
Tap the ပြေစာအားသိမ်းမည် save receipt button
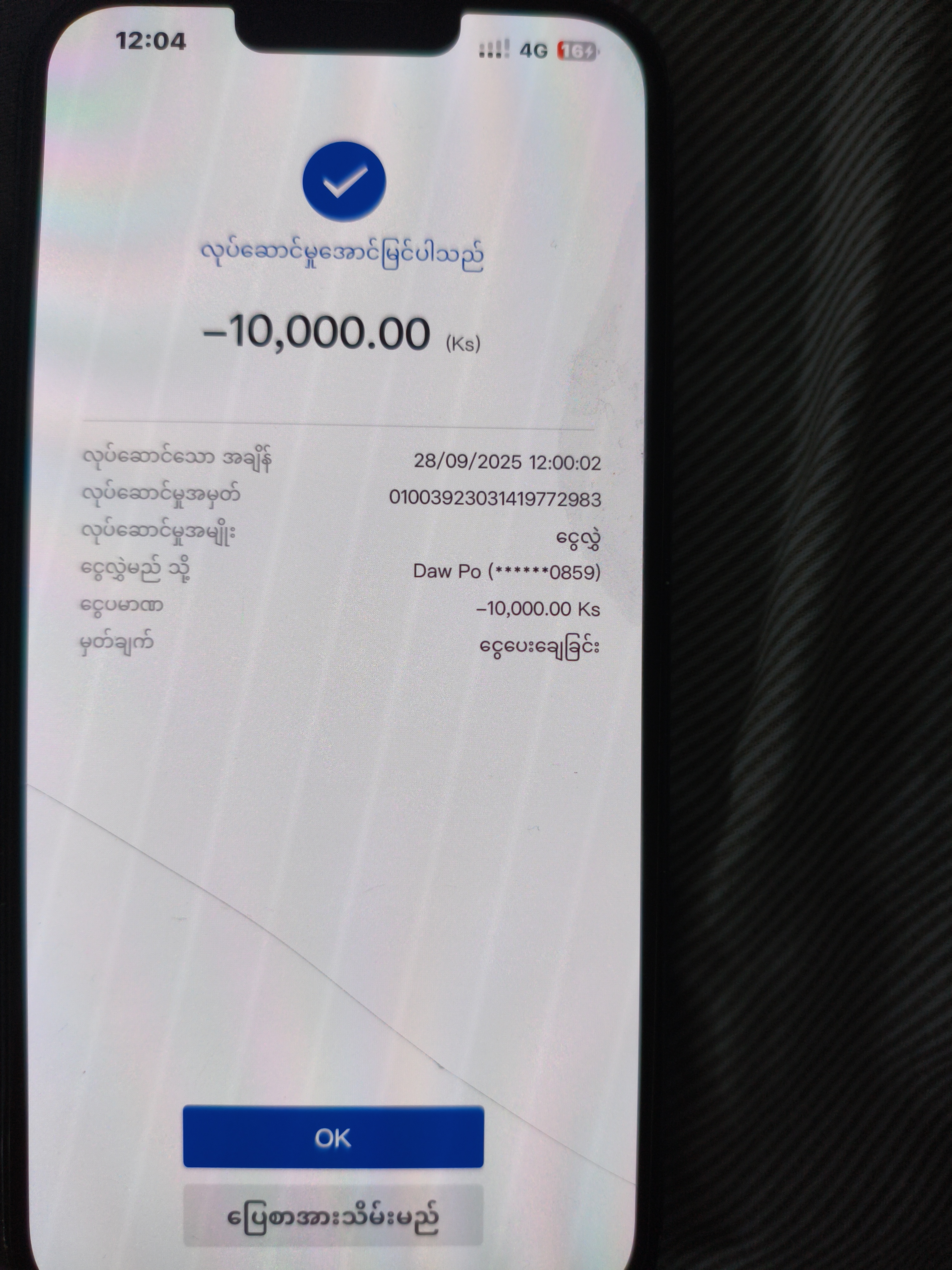click(333, 1217)
